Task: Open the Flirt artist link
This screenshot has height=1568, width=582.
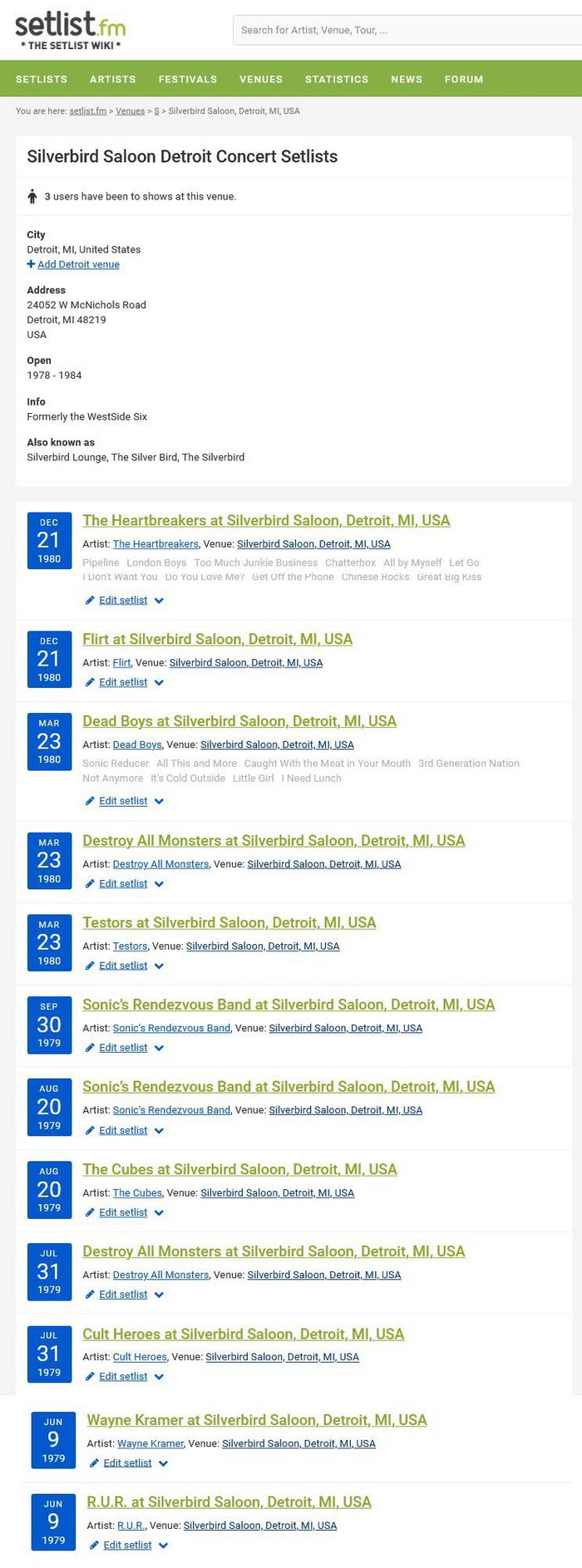Action: point(121,662)
